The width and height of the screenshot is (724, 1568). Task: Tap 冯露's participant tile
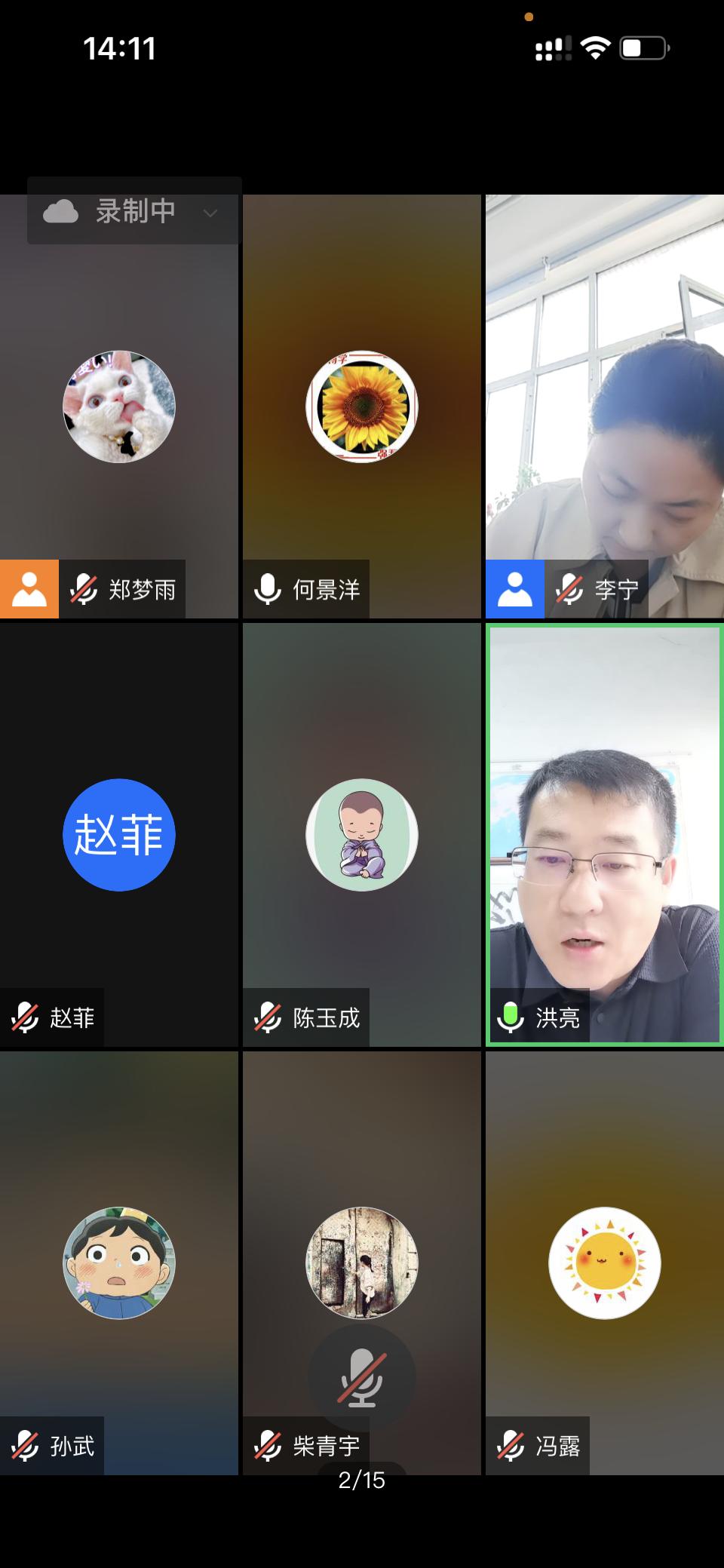tap(603, 1263)
